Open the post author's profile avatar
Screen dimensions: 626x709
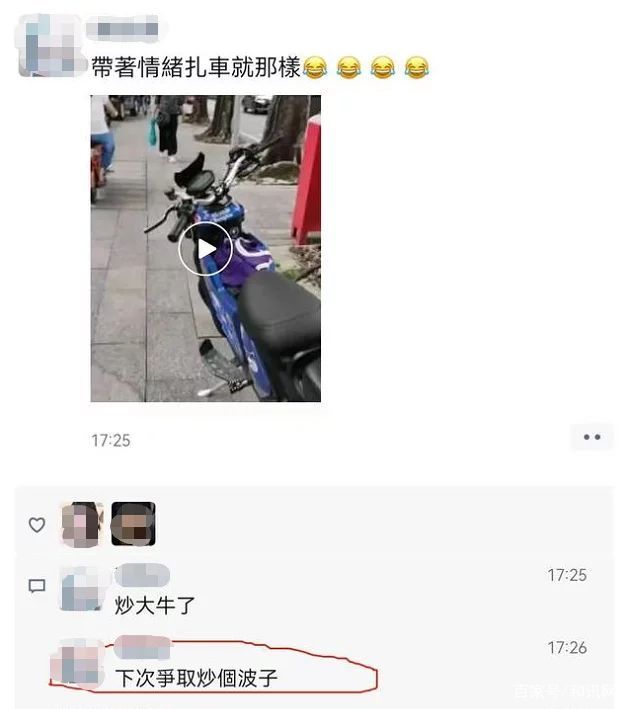pos(50,44)
